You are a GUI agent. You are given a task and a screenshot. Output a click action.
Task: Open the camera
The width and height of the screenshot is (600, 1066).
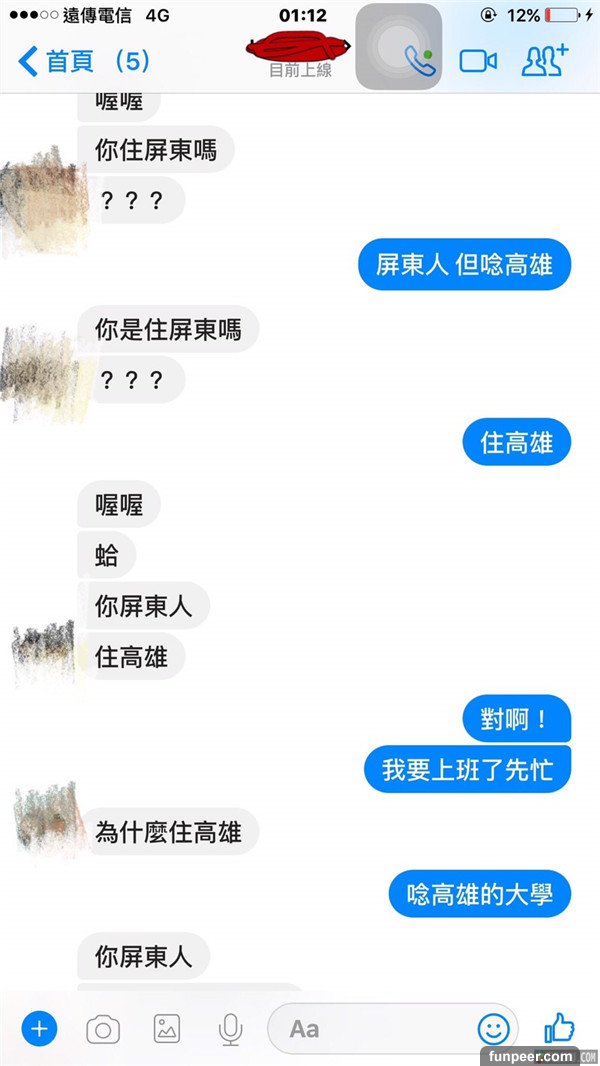103,1028
